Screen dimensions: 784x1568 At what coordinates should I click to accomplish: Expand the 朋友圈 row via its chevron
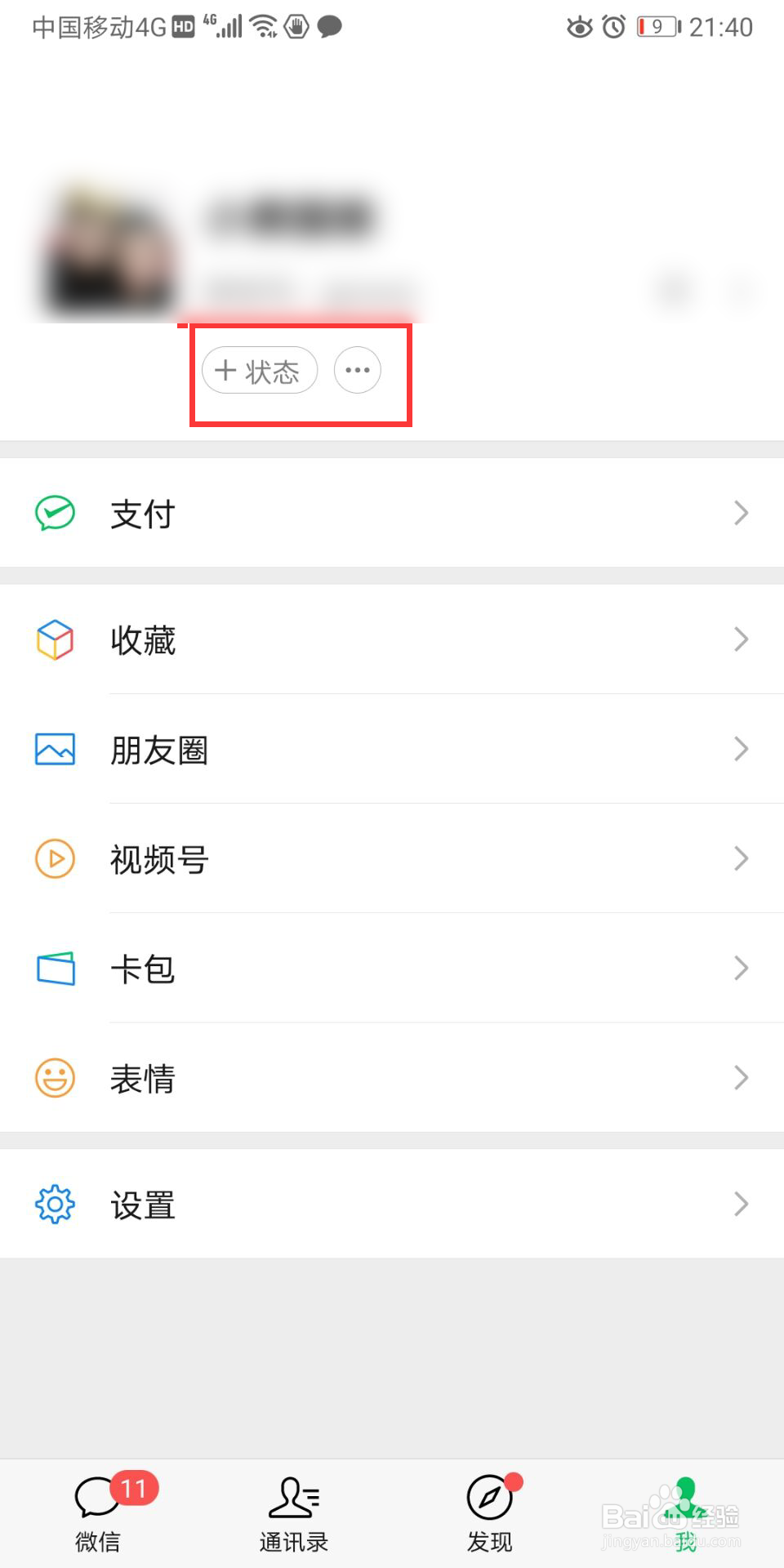pos(740,749)
